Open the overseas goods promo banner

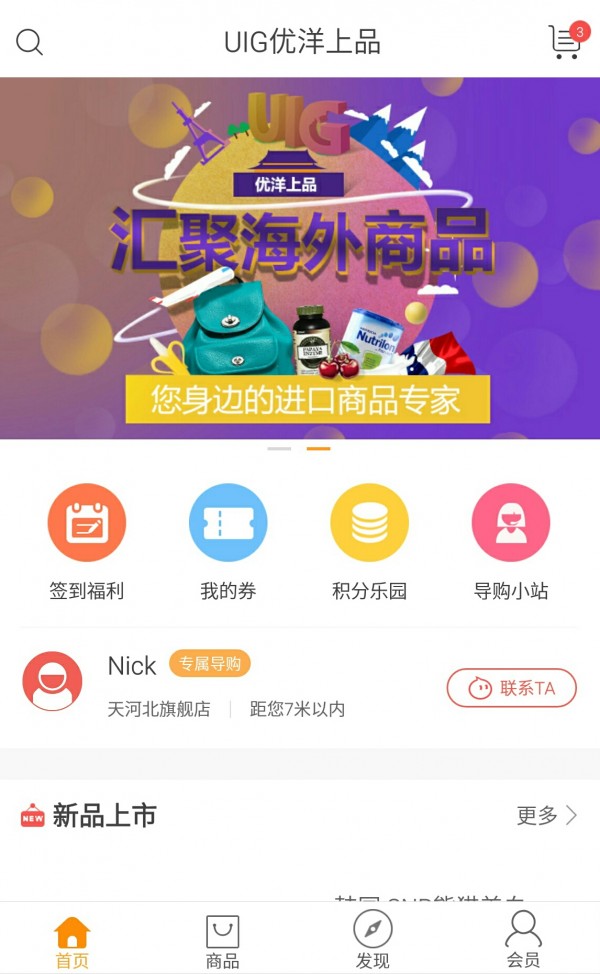(x=300, y=258)
